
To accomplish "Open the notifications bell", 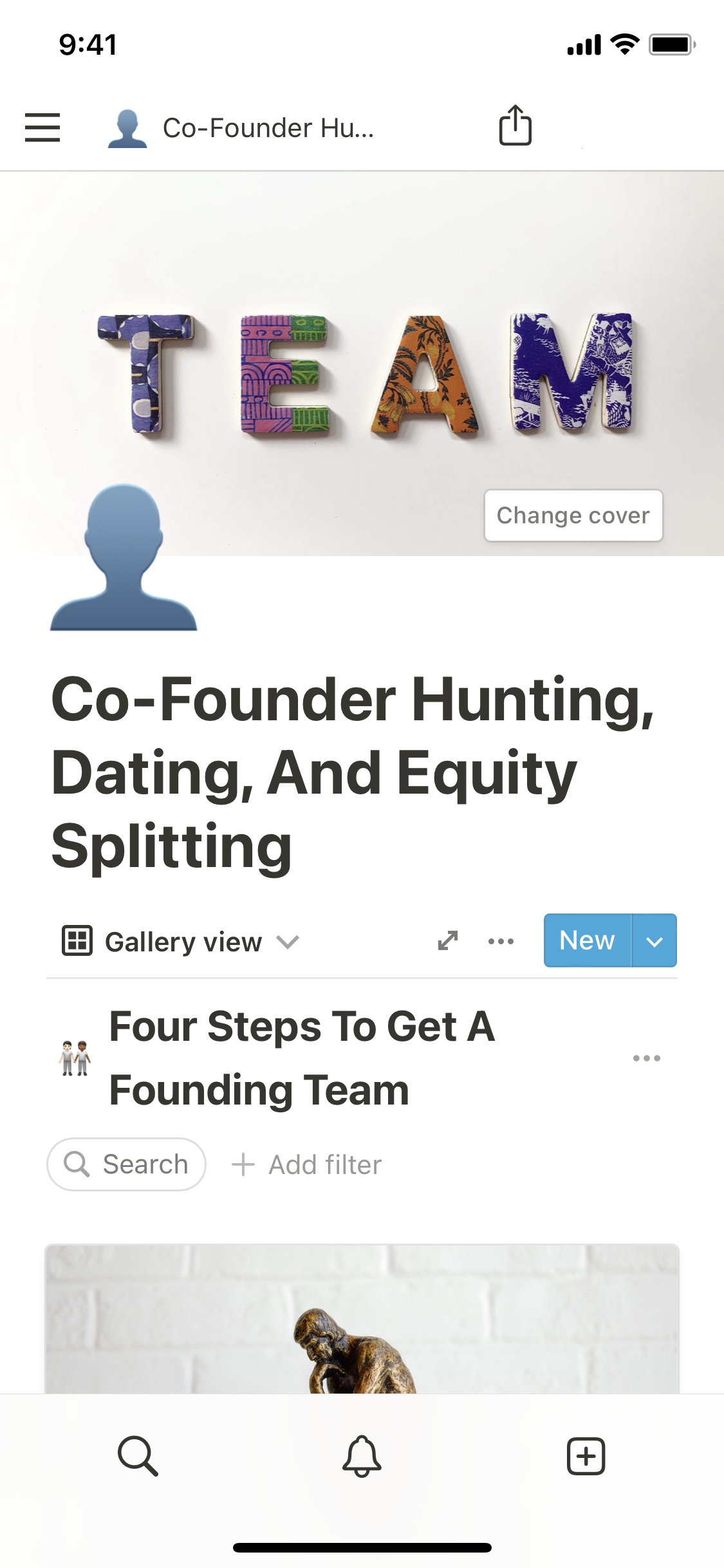I will pyautogui.click(x=362, y=1455).
